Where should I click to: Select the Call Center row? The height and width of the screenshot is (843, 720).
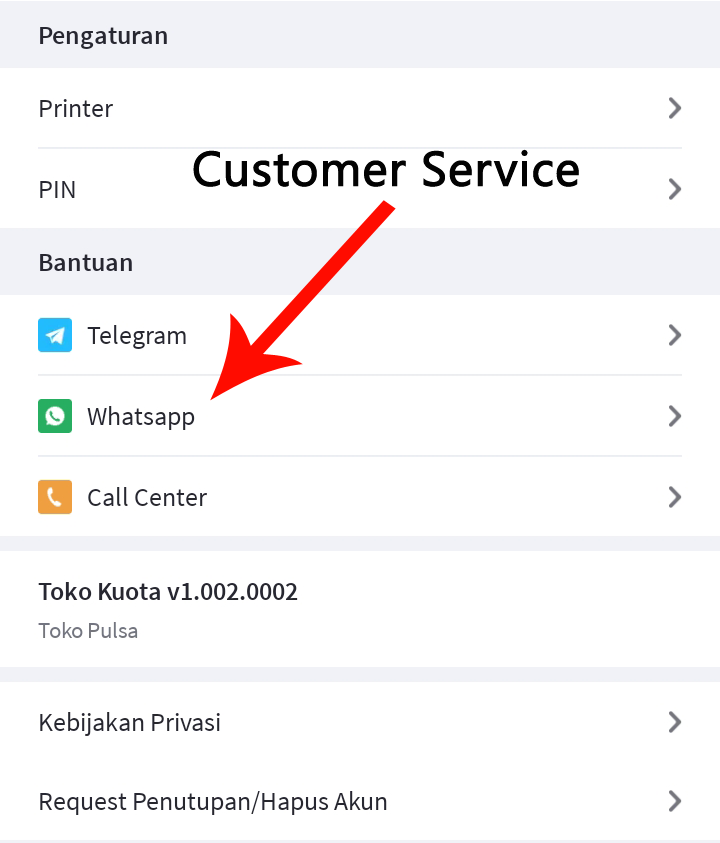[360, 497]
